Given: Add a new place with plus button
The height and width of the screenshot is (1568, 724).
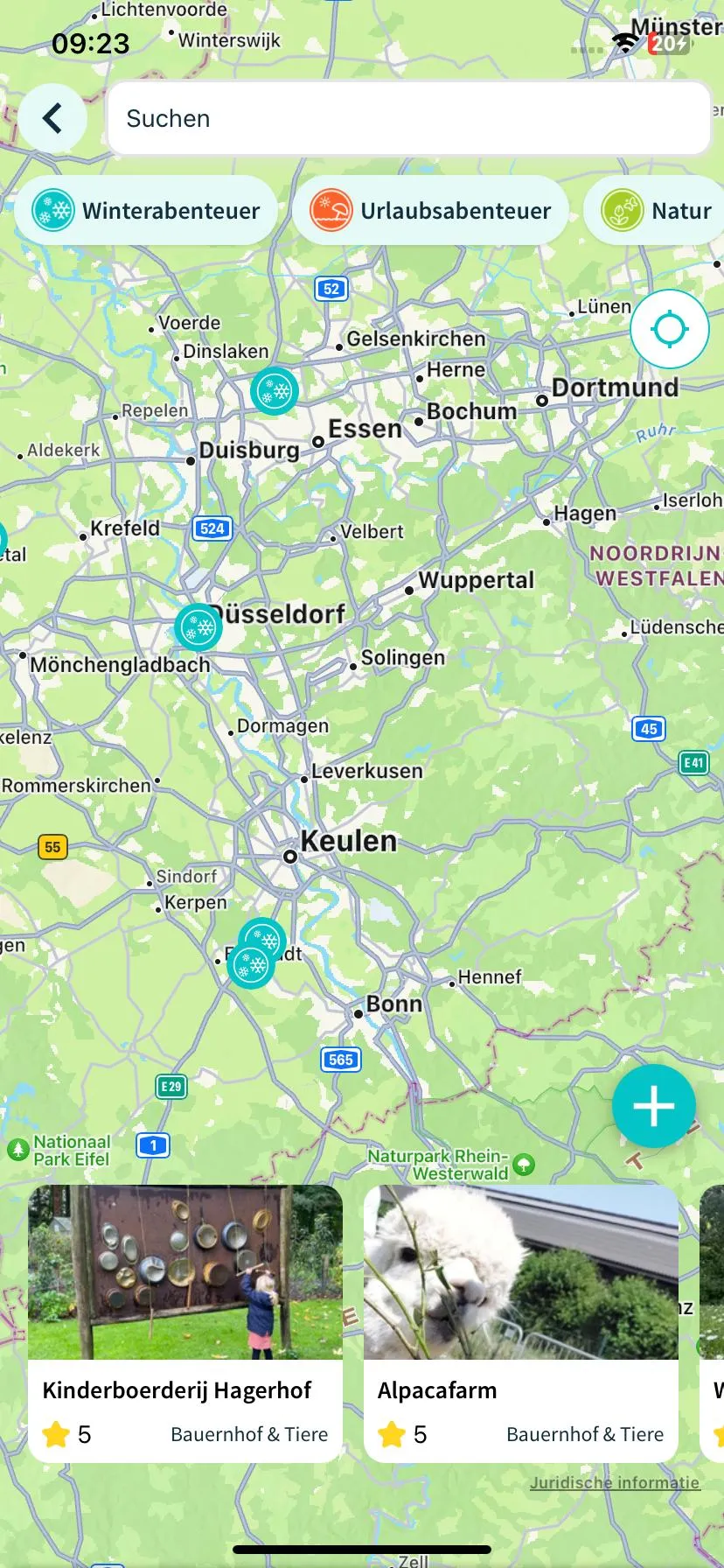Looking at the screenshot, I should (x=653, y=1106).
